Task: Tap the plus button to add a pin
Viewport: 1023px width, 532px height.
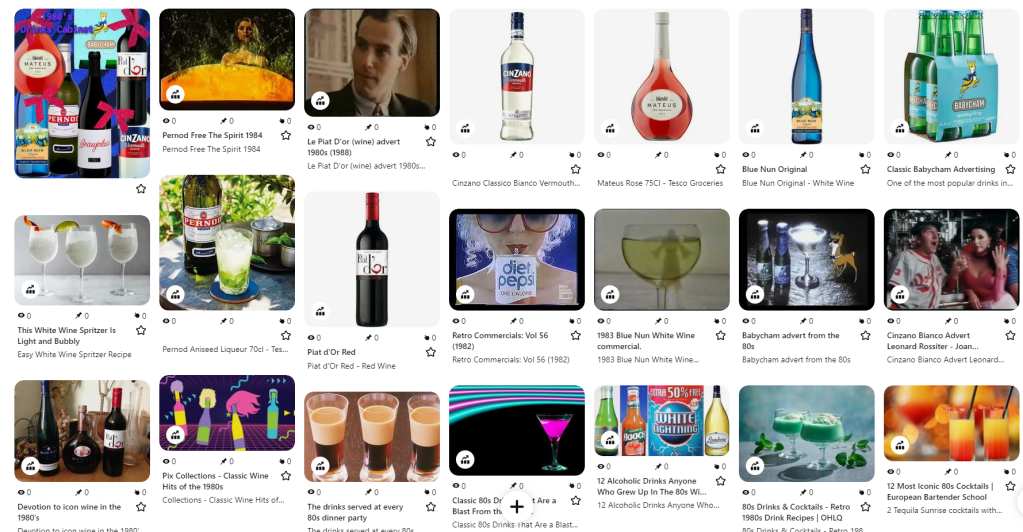Action: (x=517, y=507)
